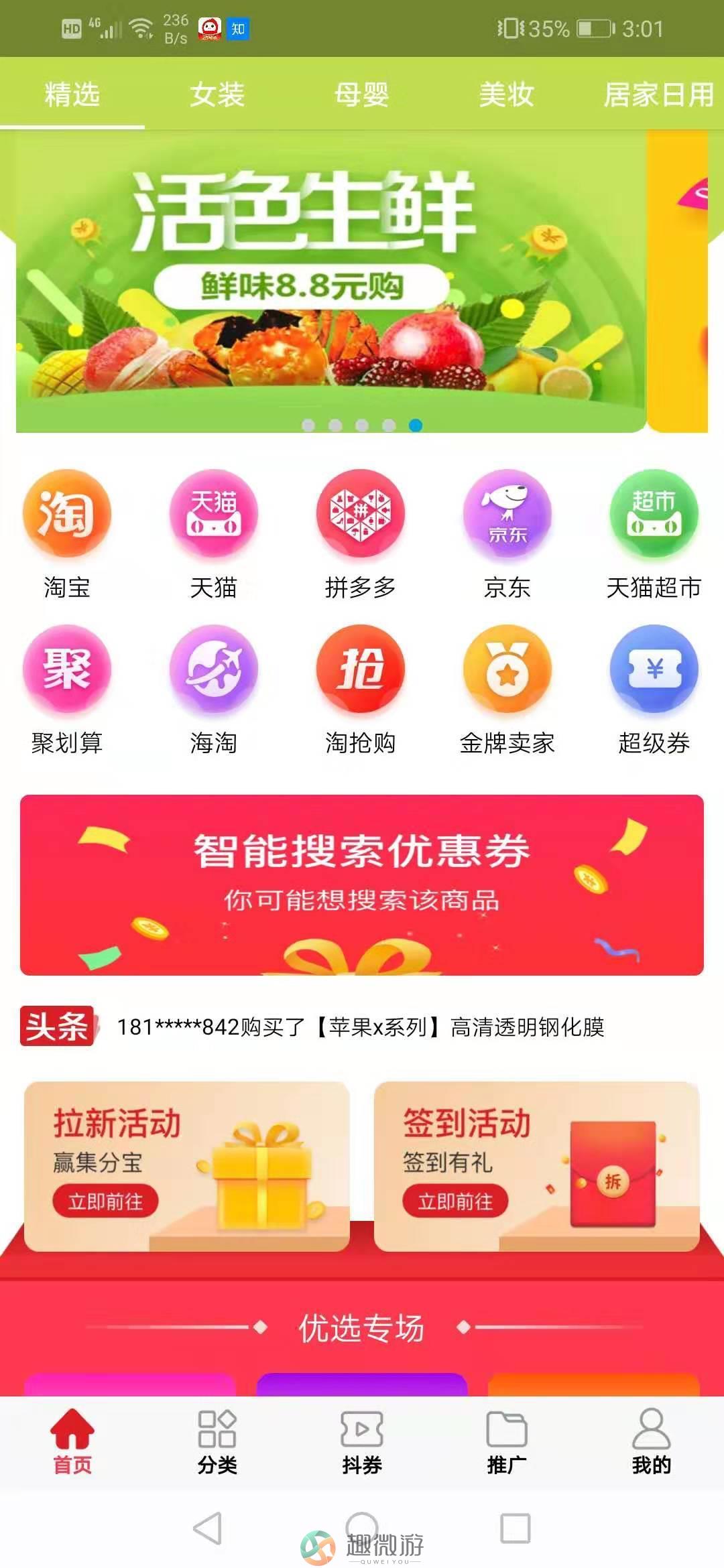724x1568 pixels.
Task: Go to the 抖券 bottom tab
Action: [x=361, y=1442]
